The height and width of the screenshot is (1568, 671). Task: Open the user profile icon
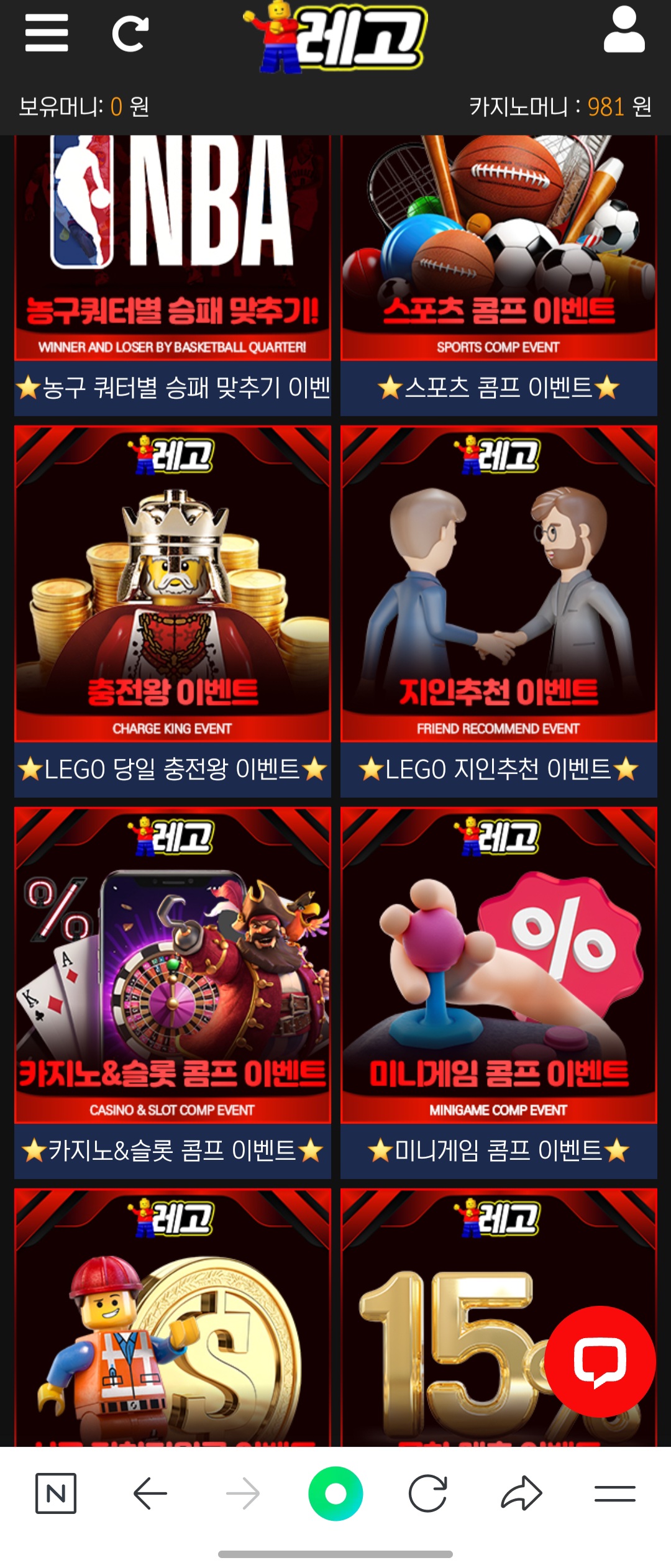[x=624, y=31]
